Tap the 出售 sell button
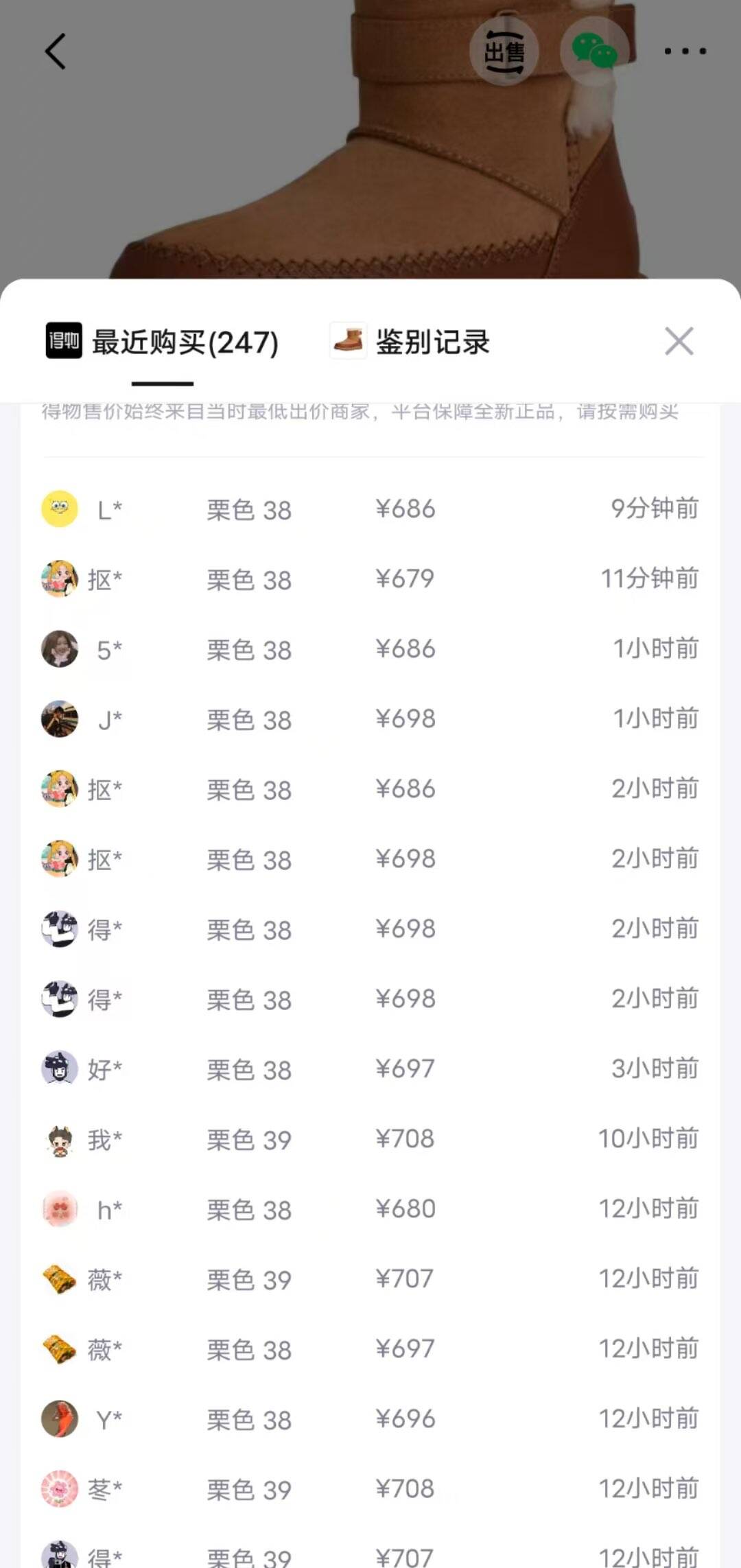Screen dimensions: 741x1568 (504, 51)
